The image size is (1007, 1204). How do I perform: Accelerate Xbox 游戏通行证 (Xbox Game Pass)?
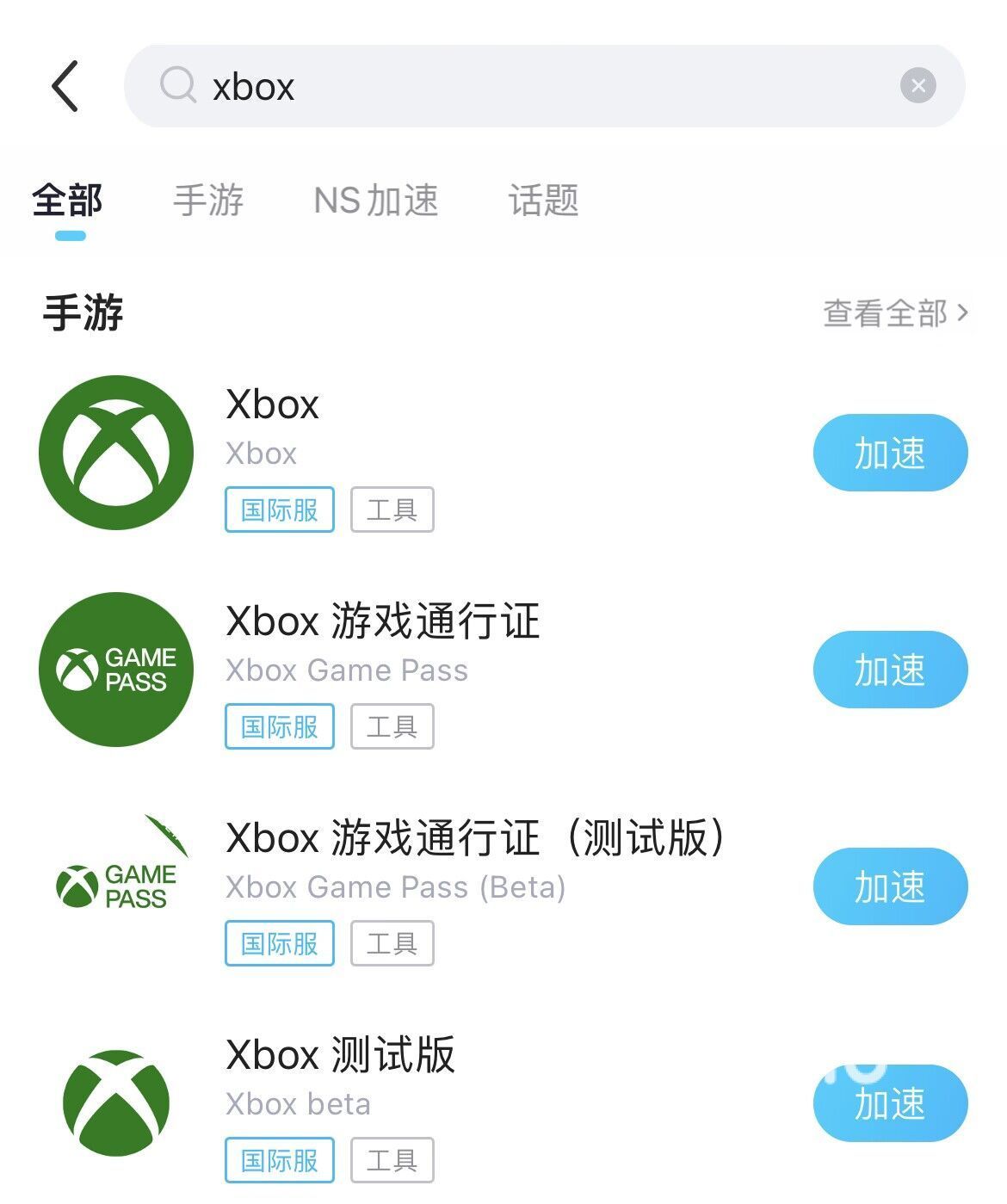(x=890, y=670)
